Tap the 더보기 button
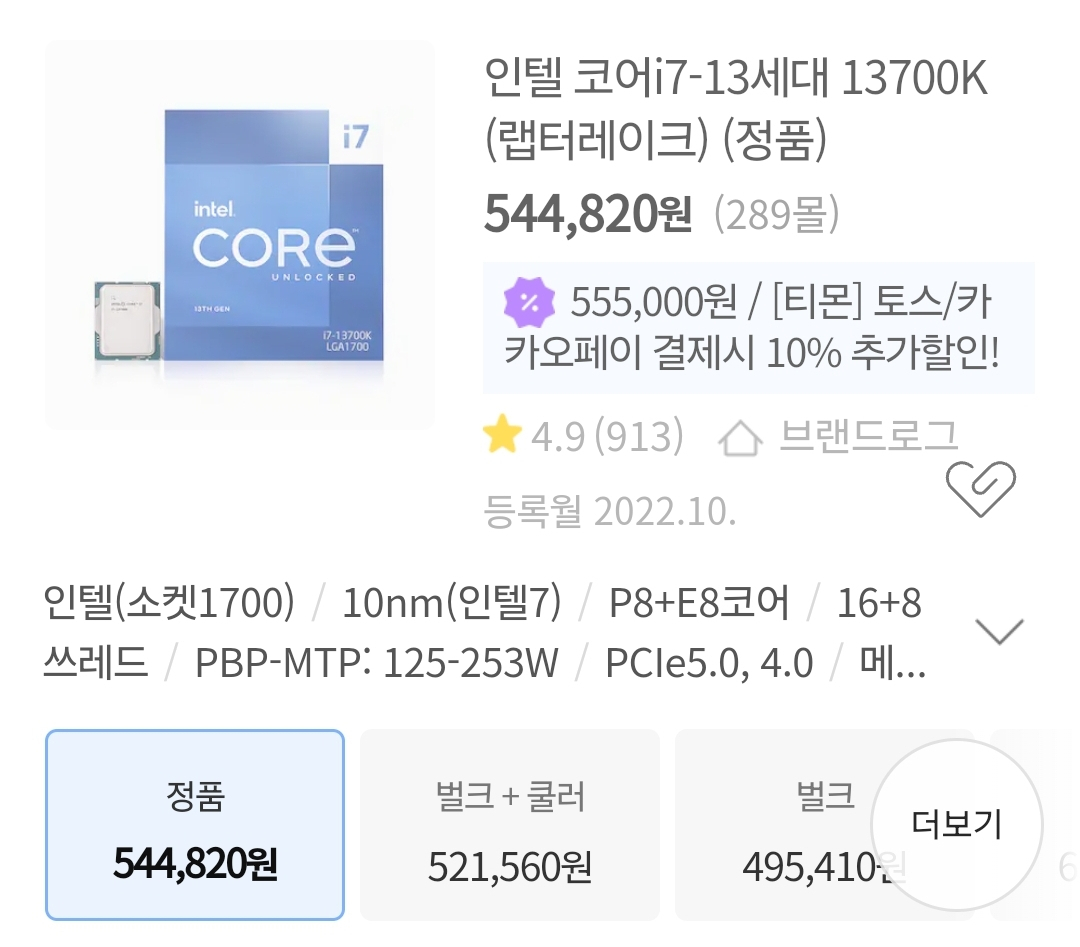Viewport: 1080px width, 947px height. pos(956,825)
